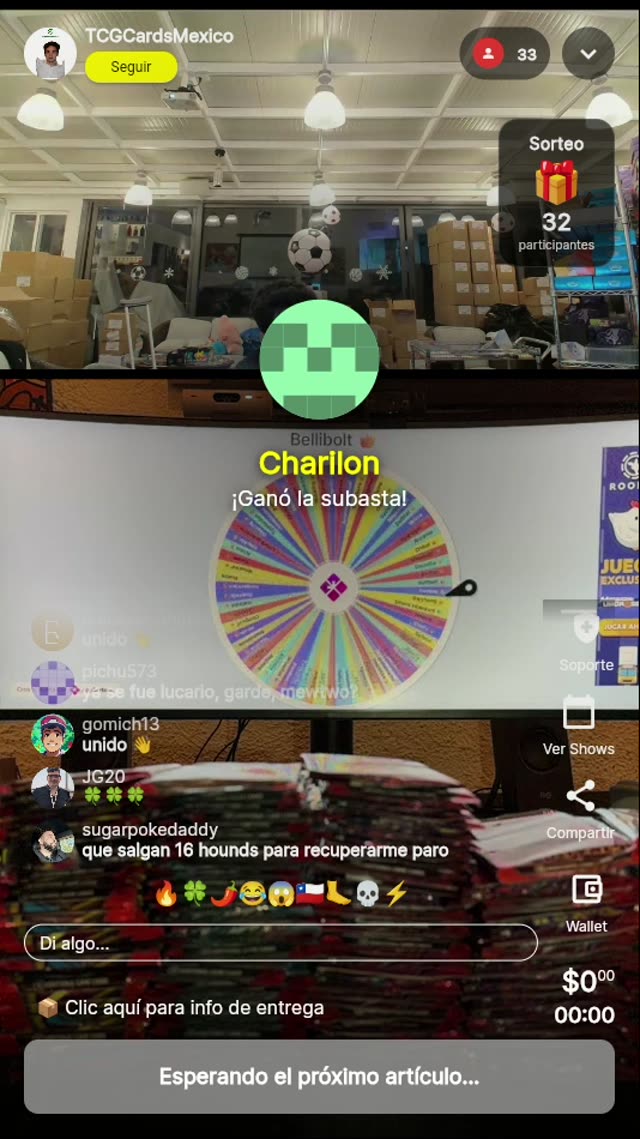Send the Chile flag emoji
640x1139 pixels.
tap(309, 893)
